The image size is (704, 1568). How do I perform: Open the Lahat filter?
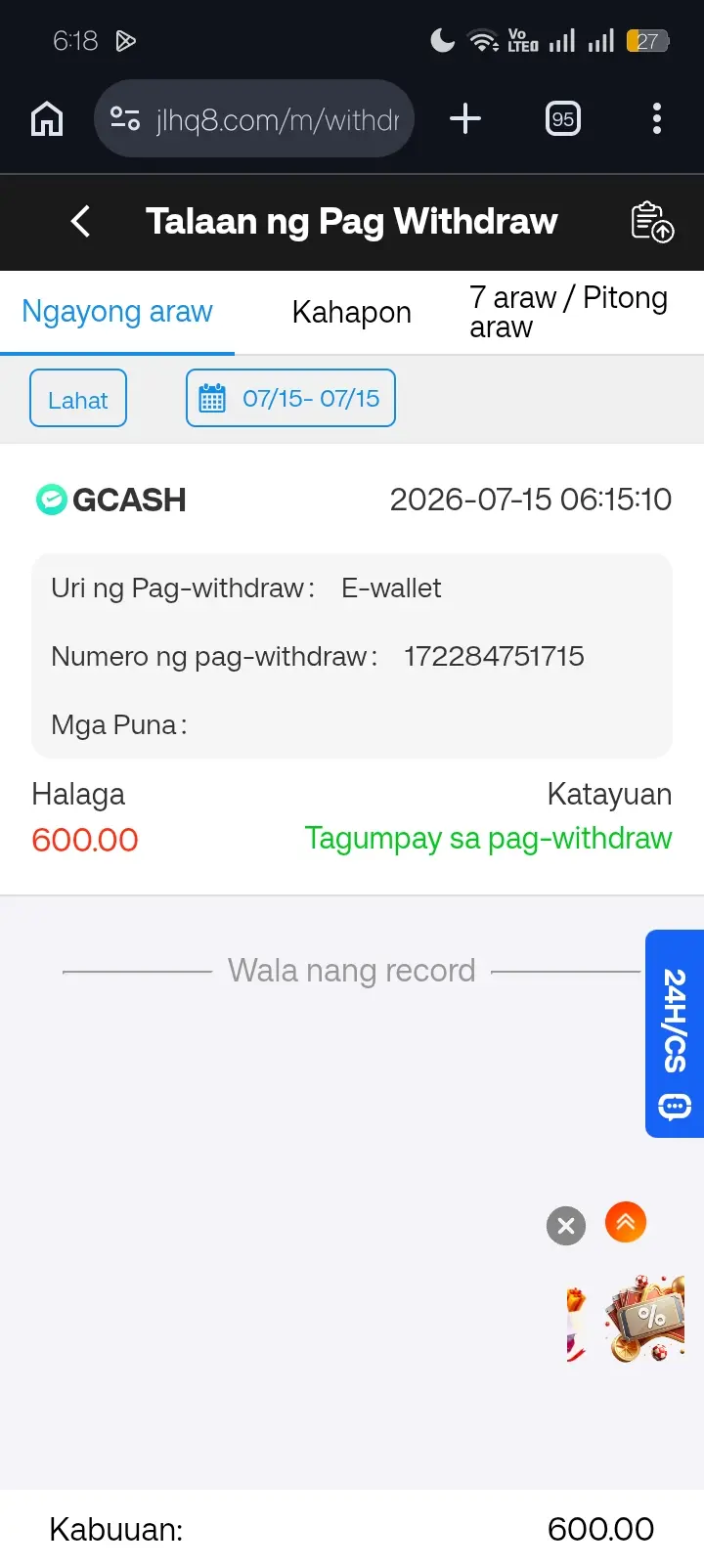click(78, 398)
